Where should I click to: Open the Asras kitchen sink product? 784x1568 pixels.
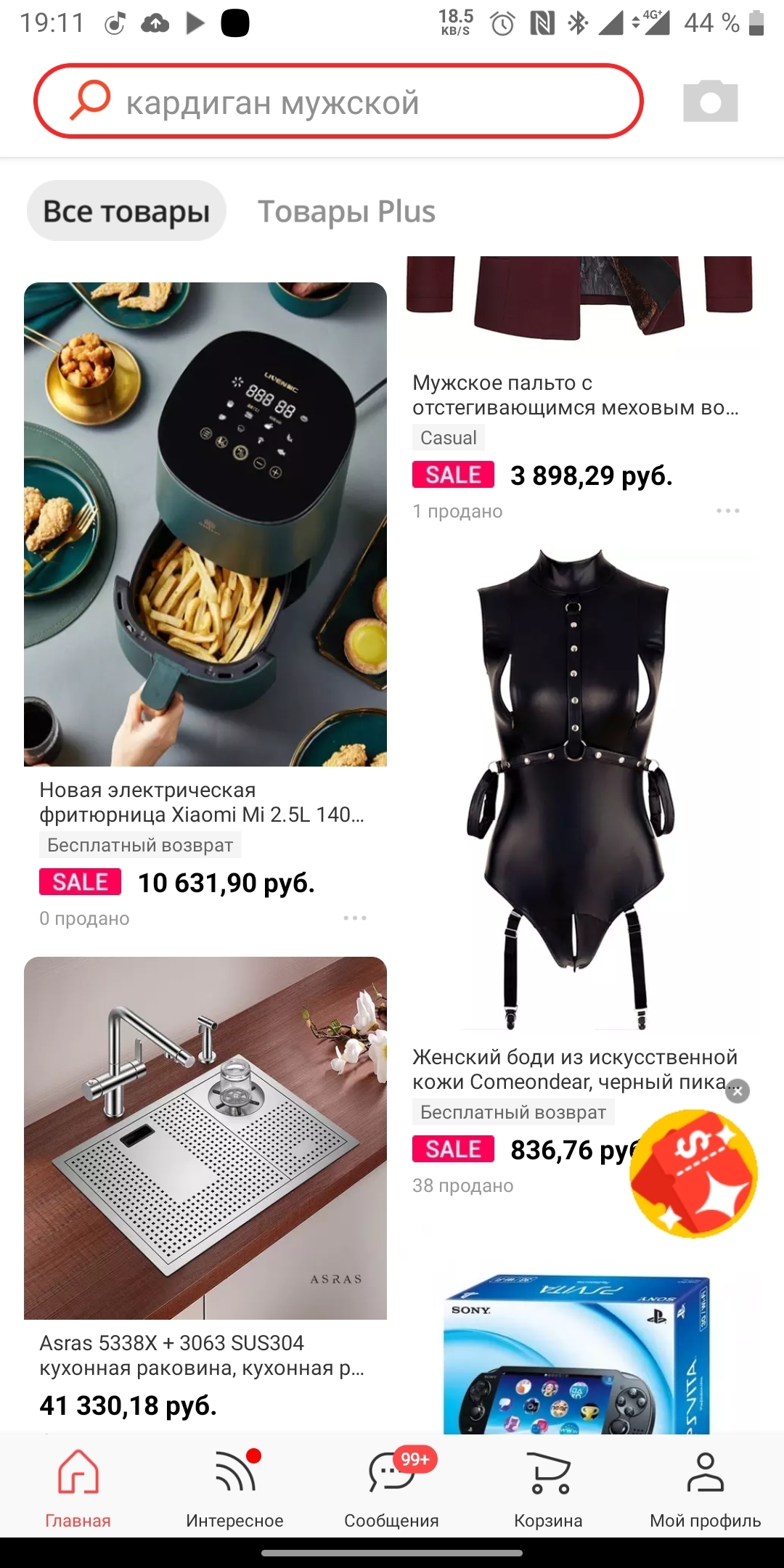point(205,1138)
